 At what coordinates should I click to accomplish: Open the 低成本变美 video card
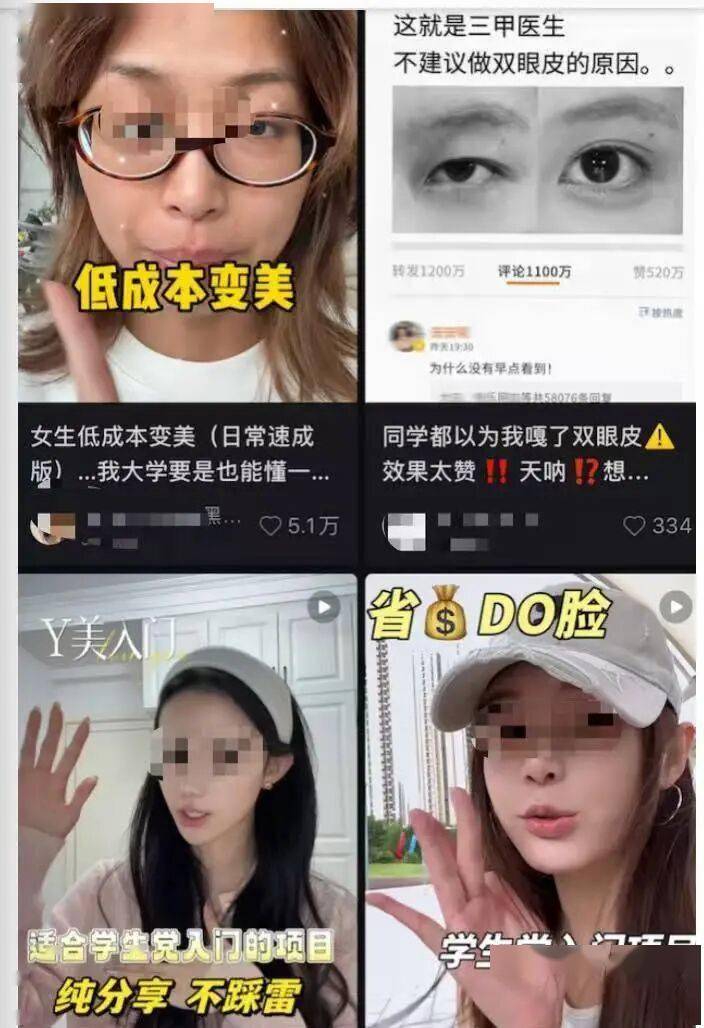coord(188,200)
